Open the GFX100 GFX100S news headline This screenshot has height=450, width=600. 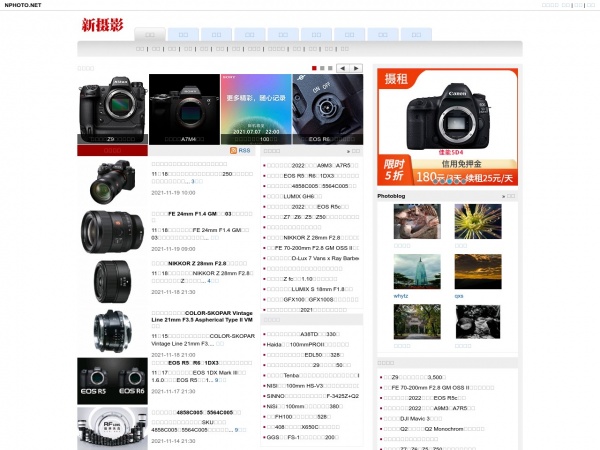[309, 299]
